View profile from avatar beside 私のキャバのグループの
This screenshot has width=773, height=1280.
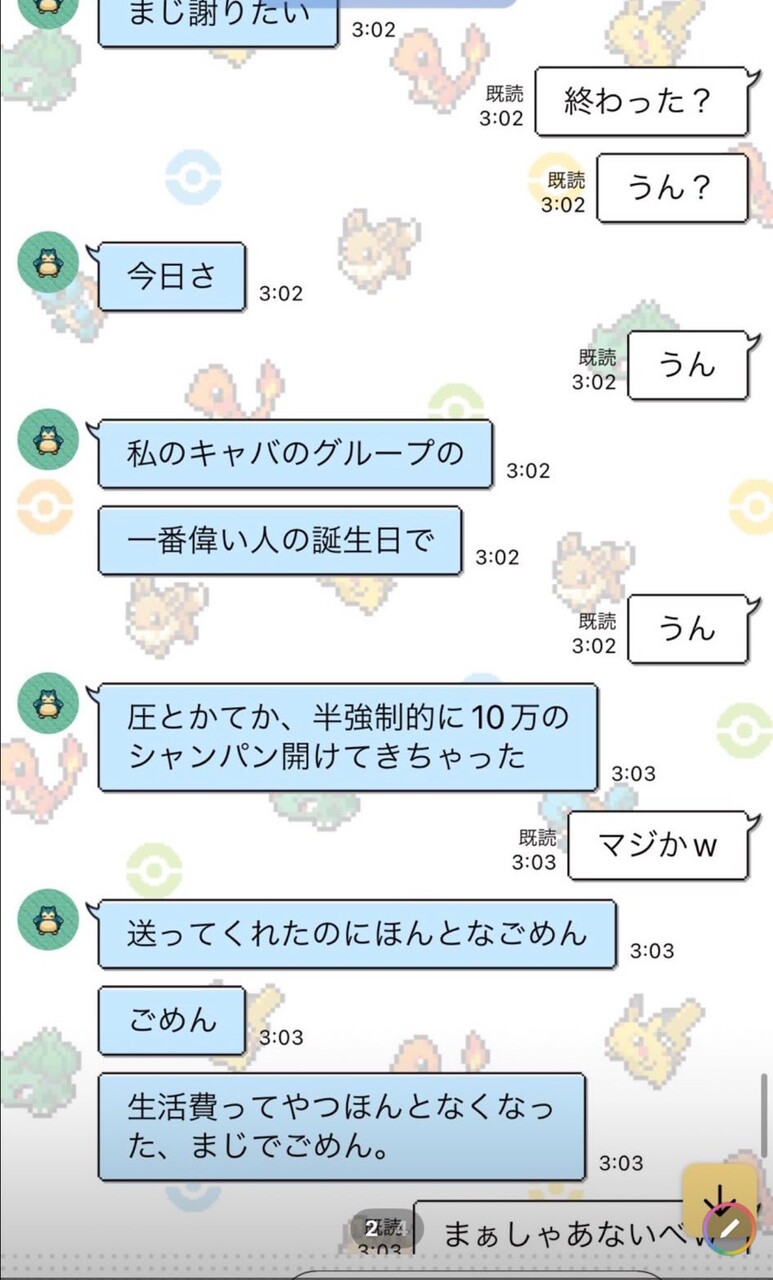pyautogui.click(x=48, y=439)
